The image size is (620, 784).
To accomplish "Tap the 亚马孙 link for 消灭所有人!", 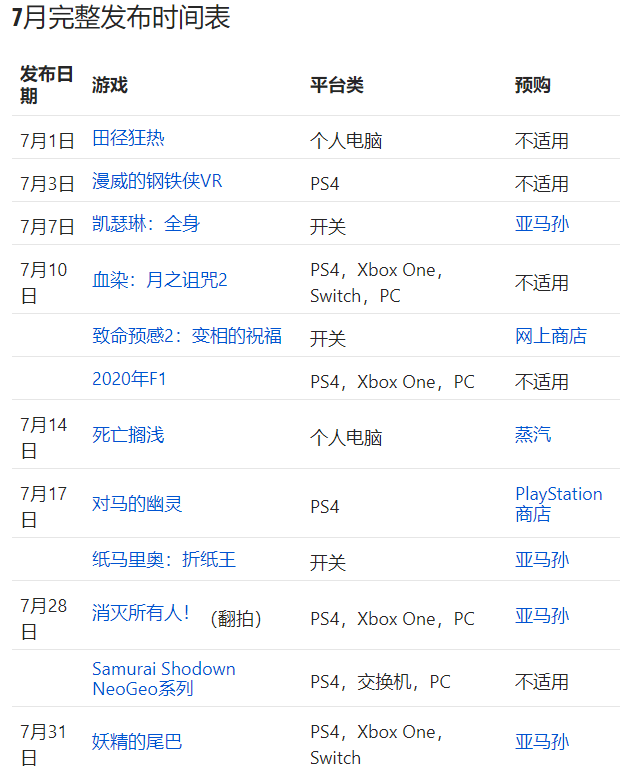I will tap(541, 616).
